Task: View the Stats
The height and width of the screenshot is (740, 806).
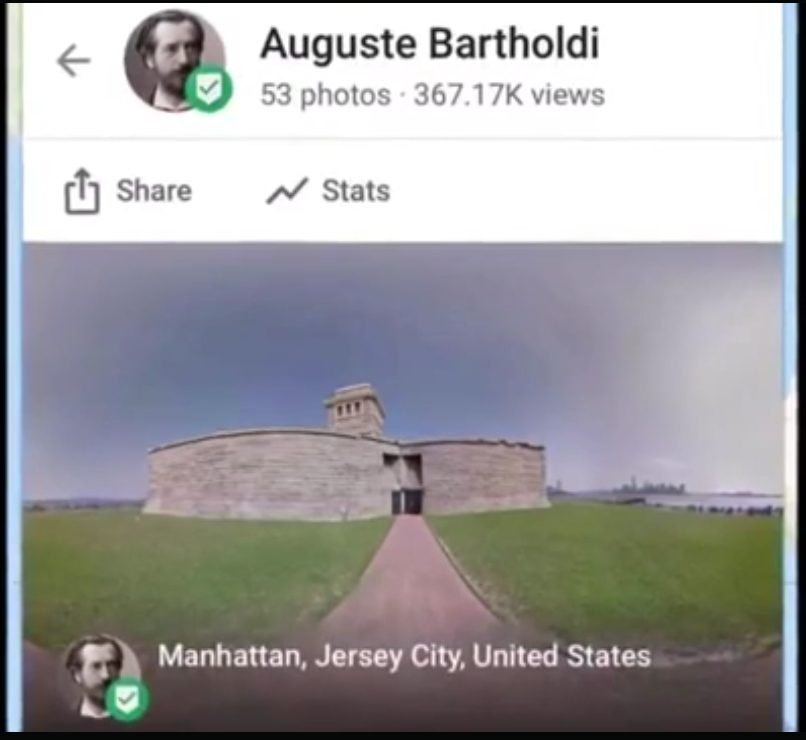Action: point(329,191)
